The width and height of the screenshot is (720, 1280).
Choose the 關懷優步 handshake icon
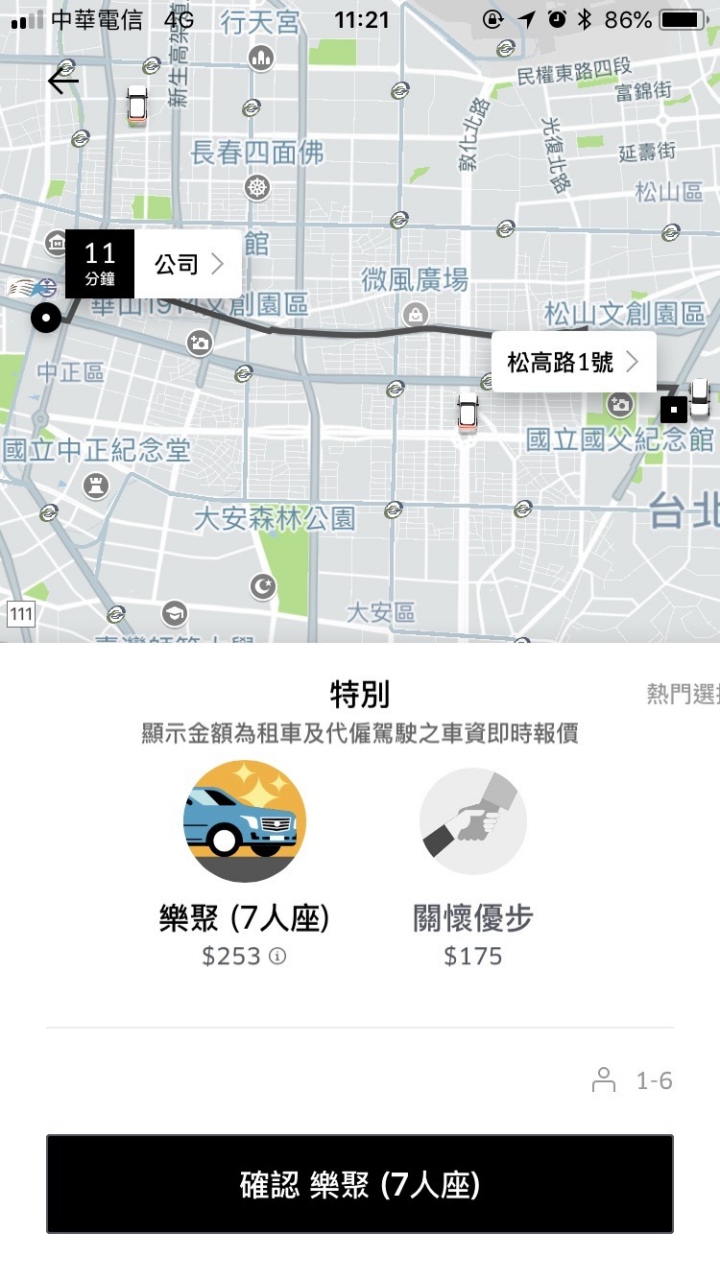pyautogui.click(x=473, y=818)
